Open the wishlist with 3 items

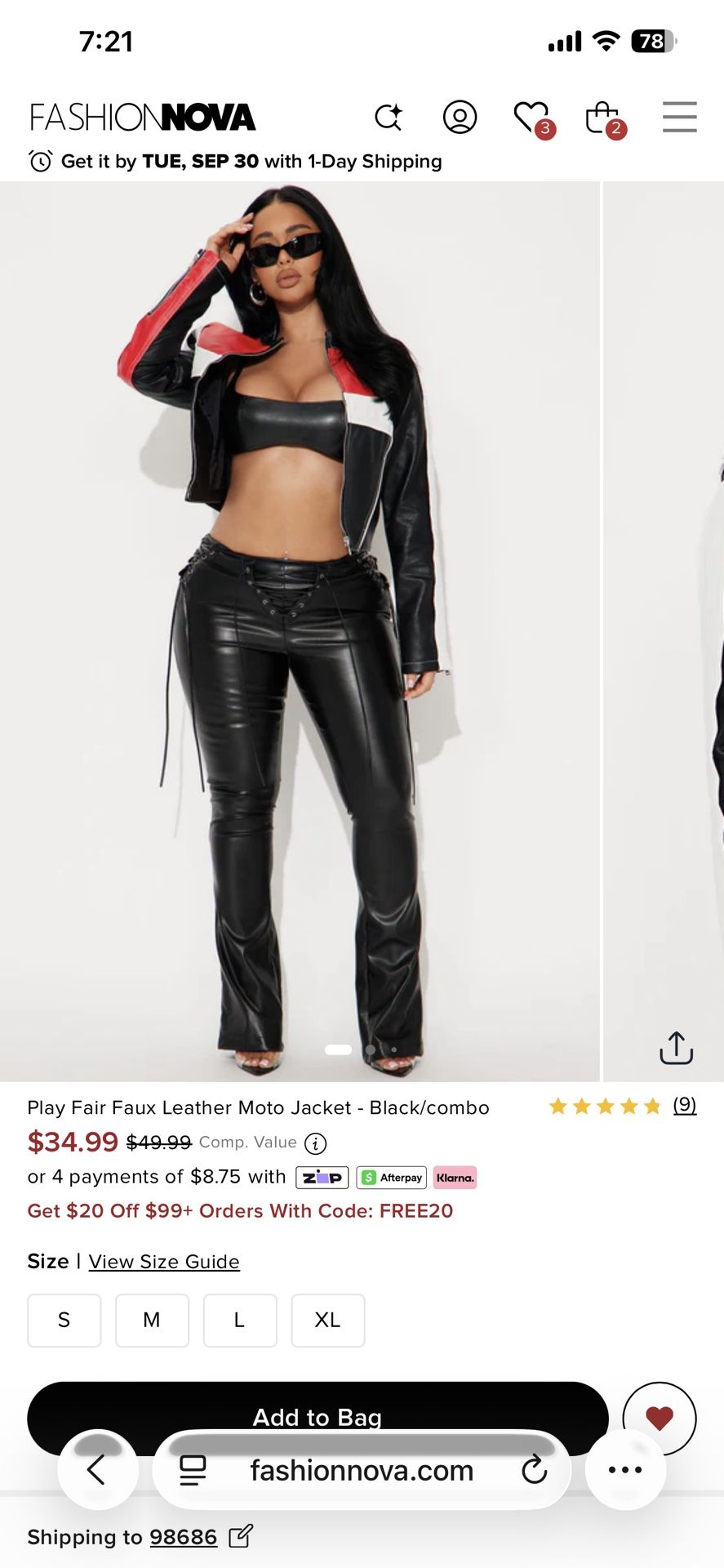tap(531, 117)
